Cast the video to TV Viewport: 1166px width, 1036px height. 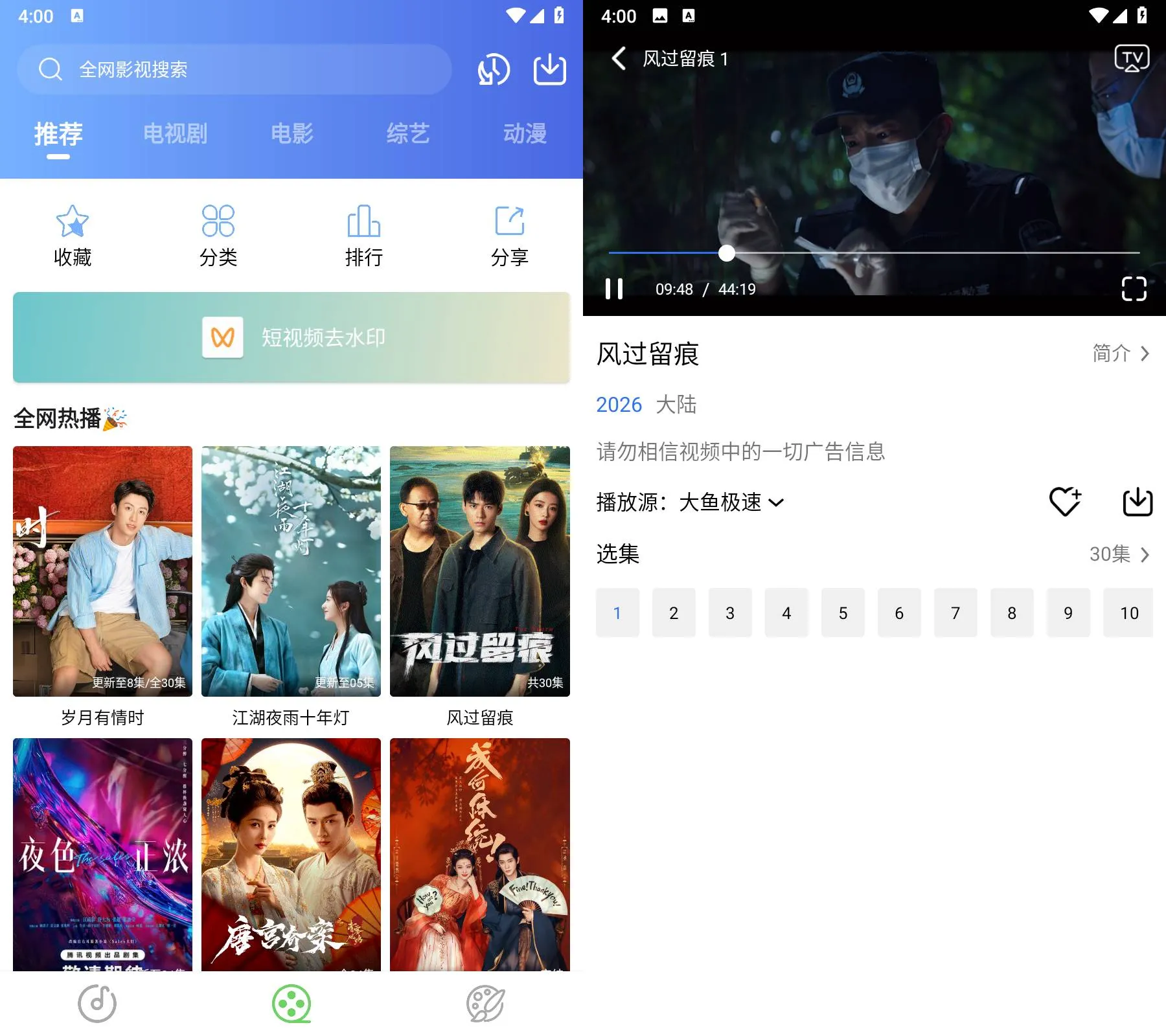[x=1132, y=58]
